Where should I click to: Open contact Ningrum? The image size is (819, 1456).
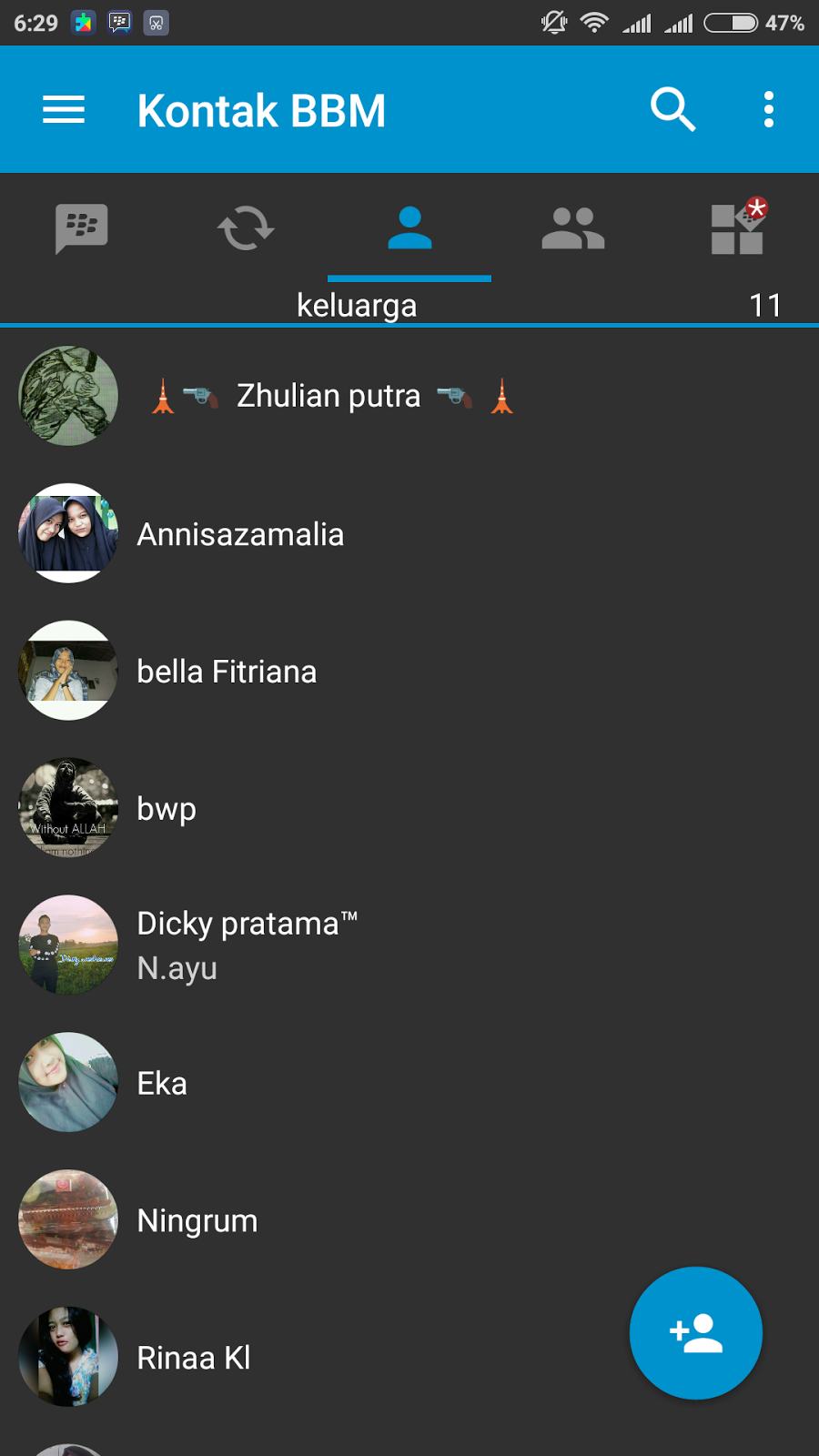(197, 1220)
